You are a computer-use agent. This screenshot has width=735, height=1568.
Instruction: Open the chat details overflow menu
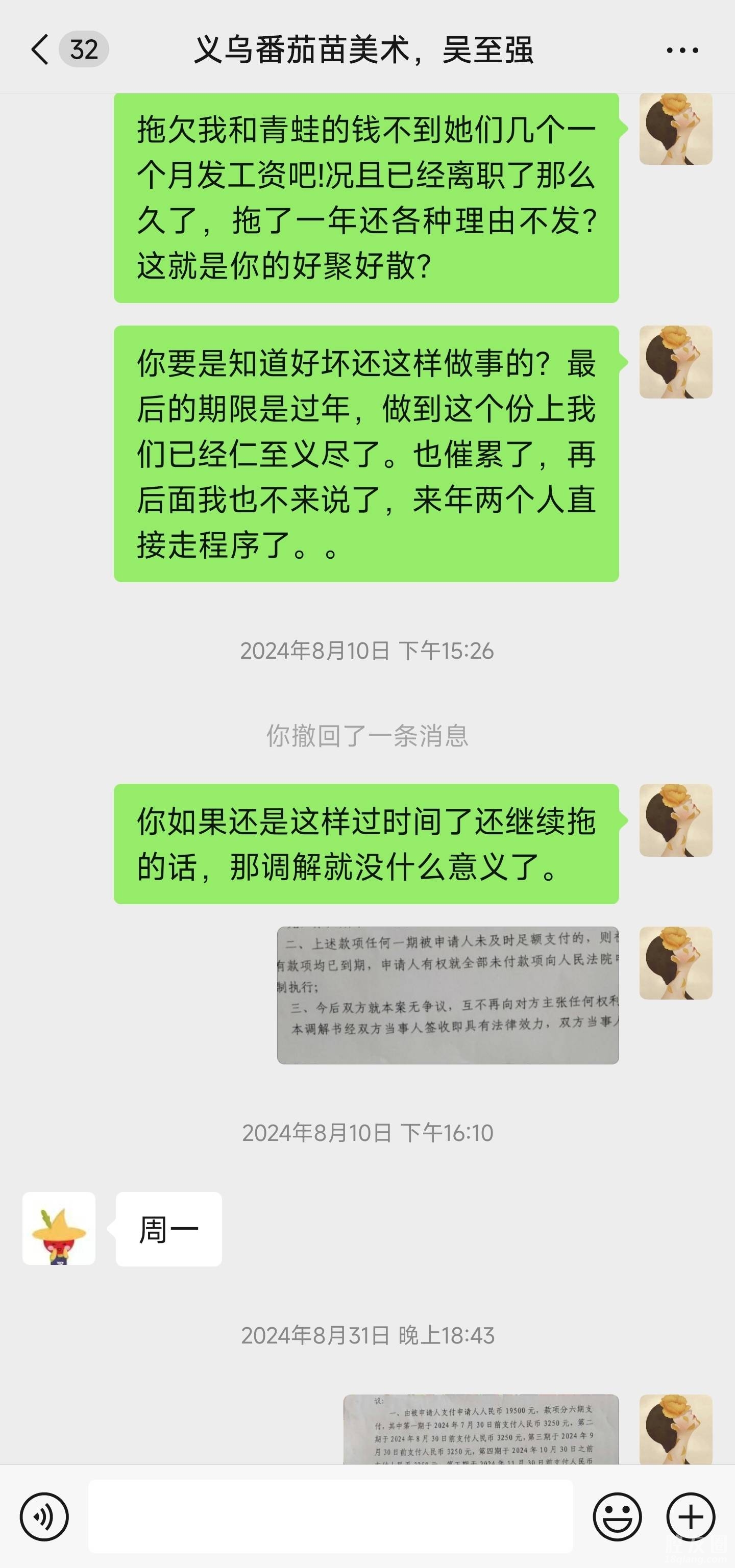[x=682, y=51]
